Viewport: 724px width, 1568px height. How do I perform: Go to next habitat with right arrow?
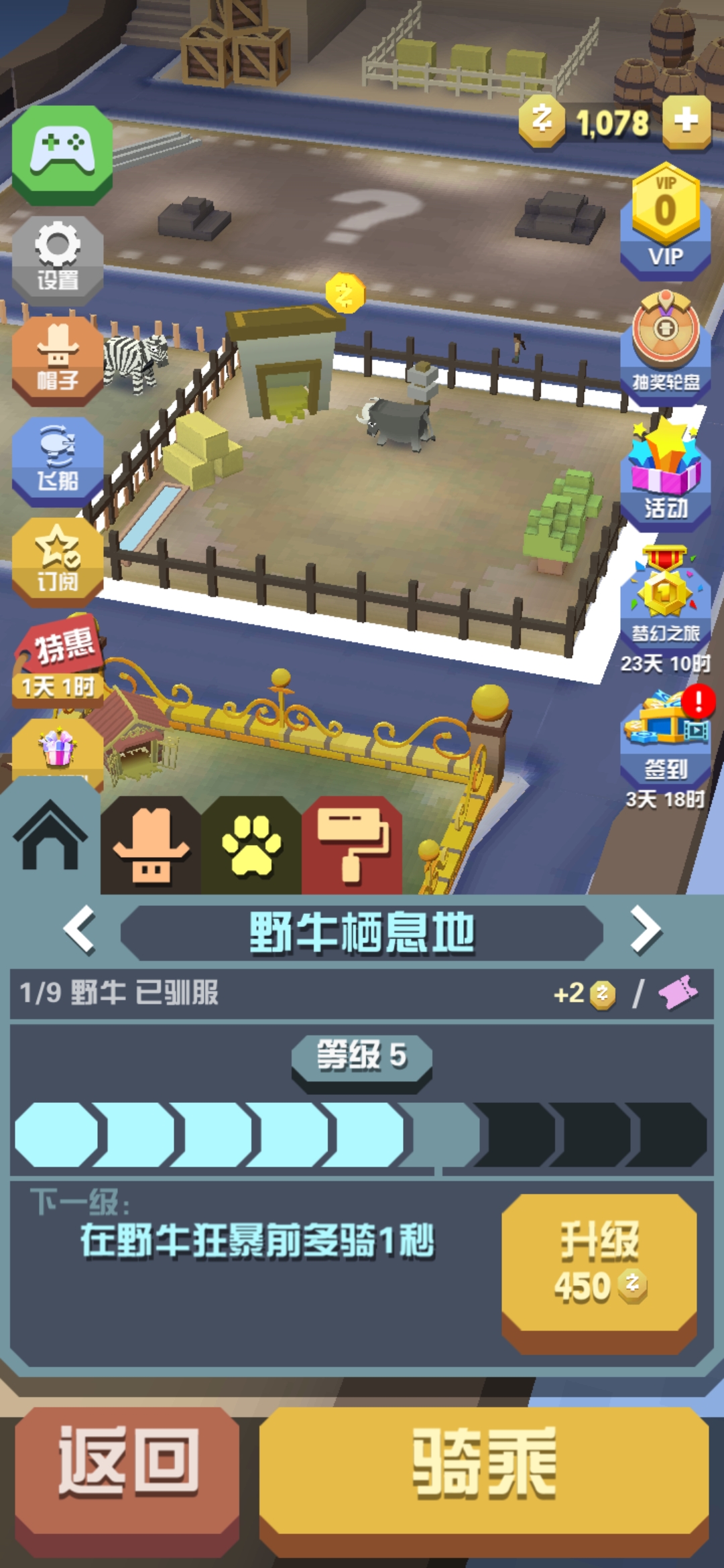click(x=645, y=930)
